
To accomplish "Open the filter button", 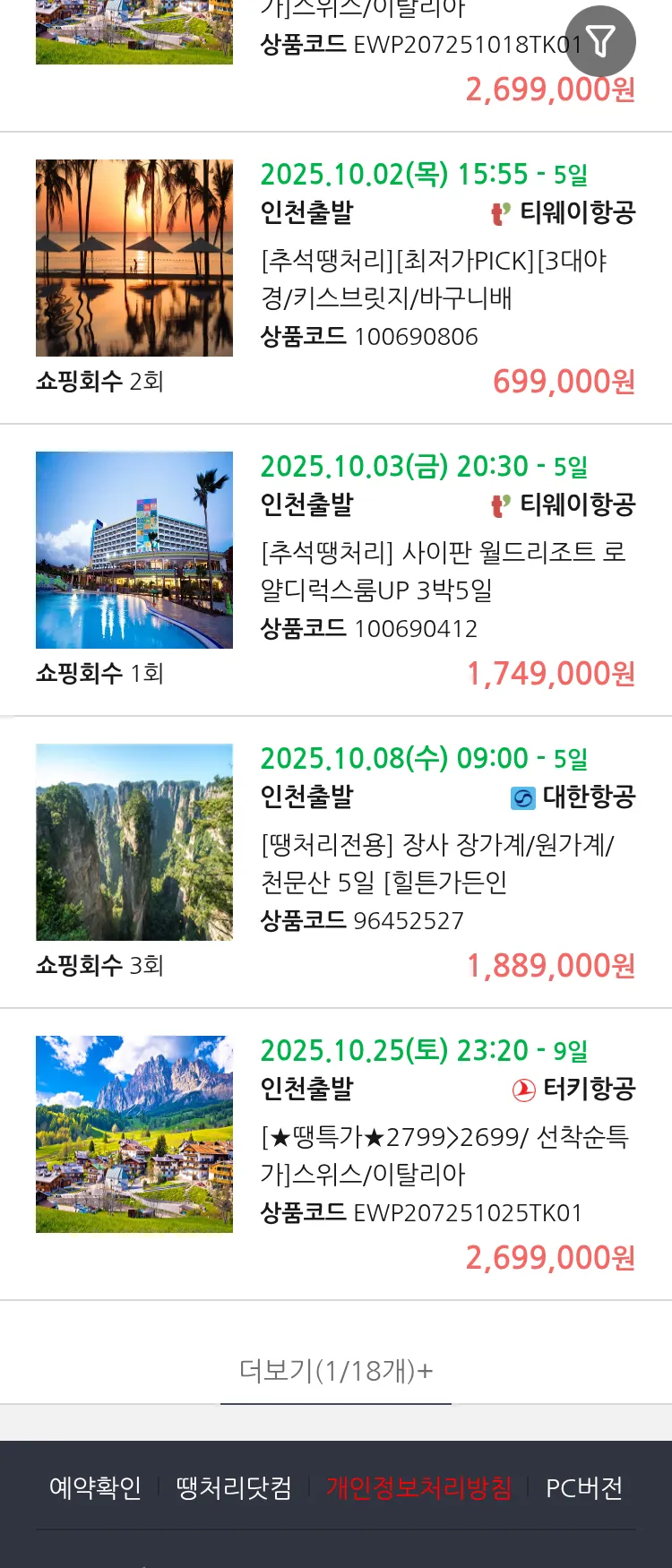I will point(600,41).
